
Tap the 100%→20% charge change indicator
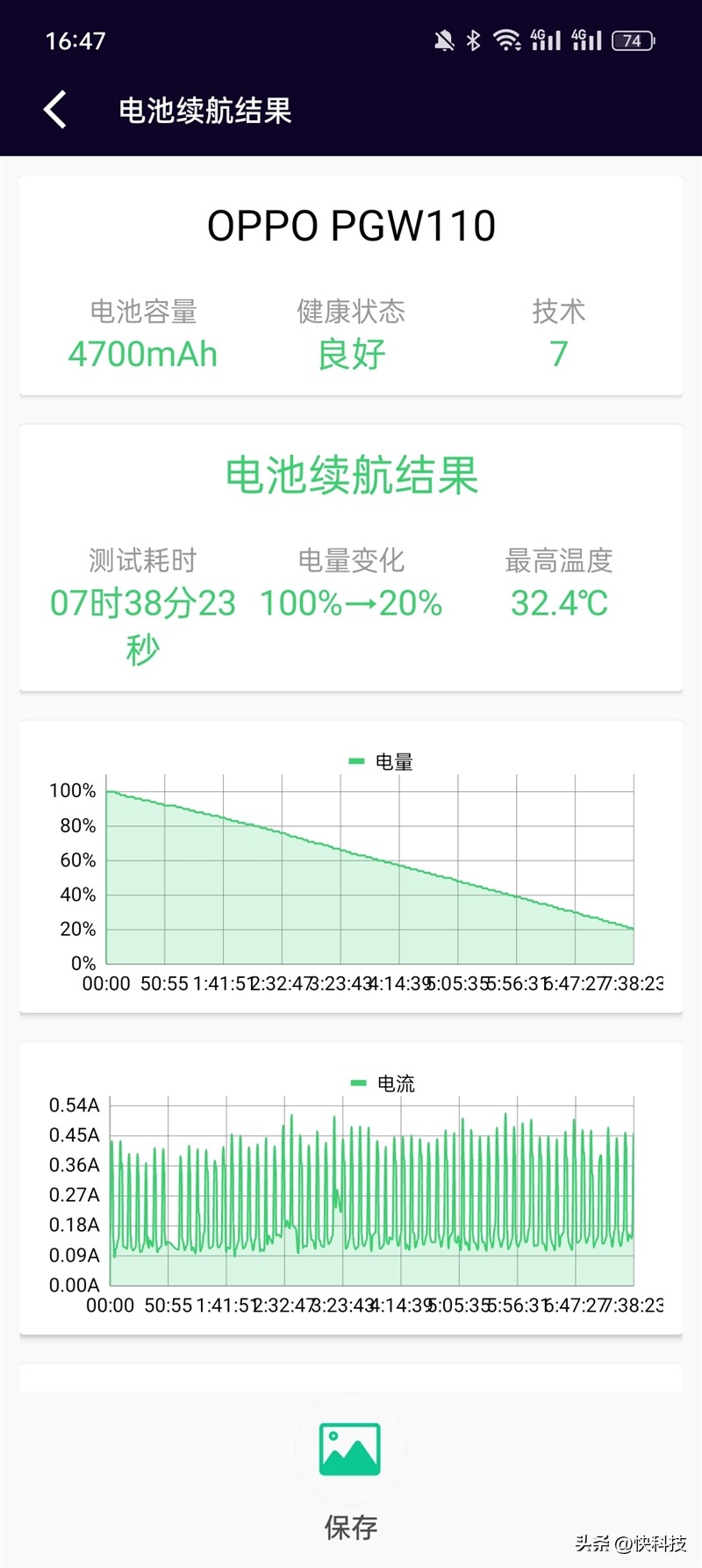[349, 603]
